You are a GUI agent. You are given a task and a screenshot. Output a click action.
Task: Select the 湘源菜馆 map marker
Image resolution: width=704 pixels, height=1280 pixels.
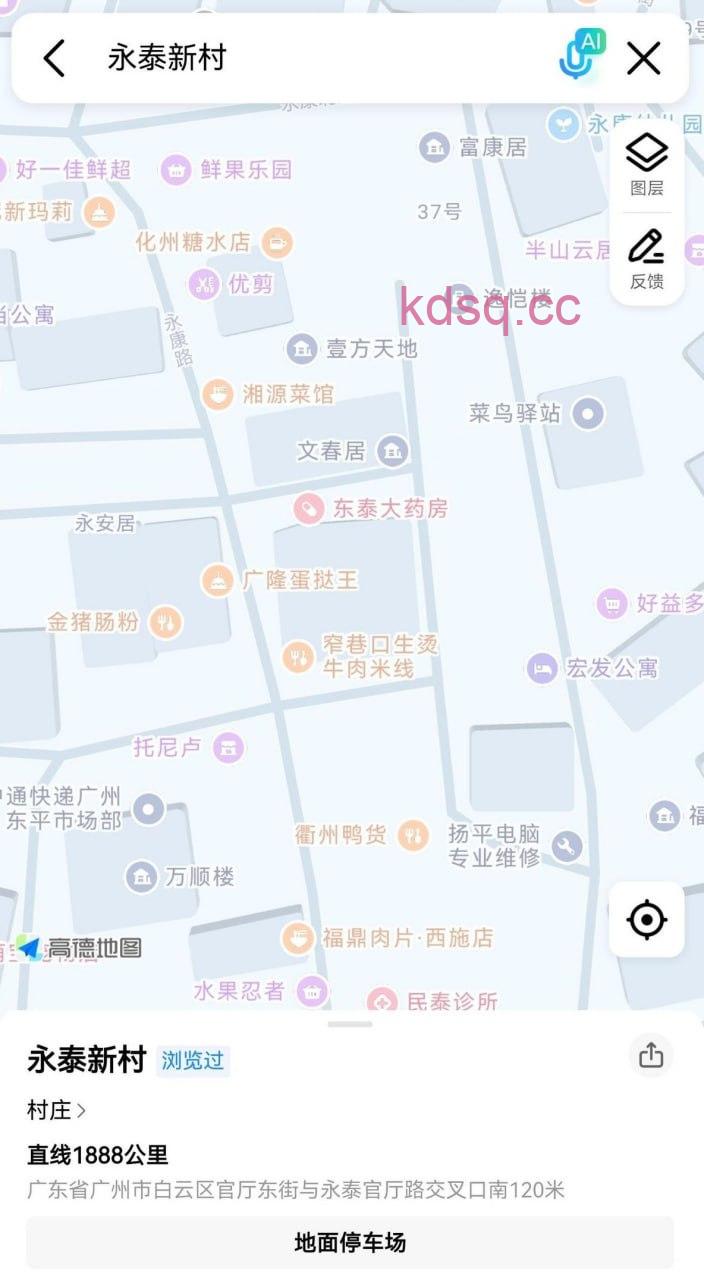(x=217, y=394)
